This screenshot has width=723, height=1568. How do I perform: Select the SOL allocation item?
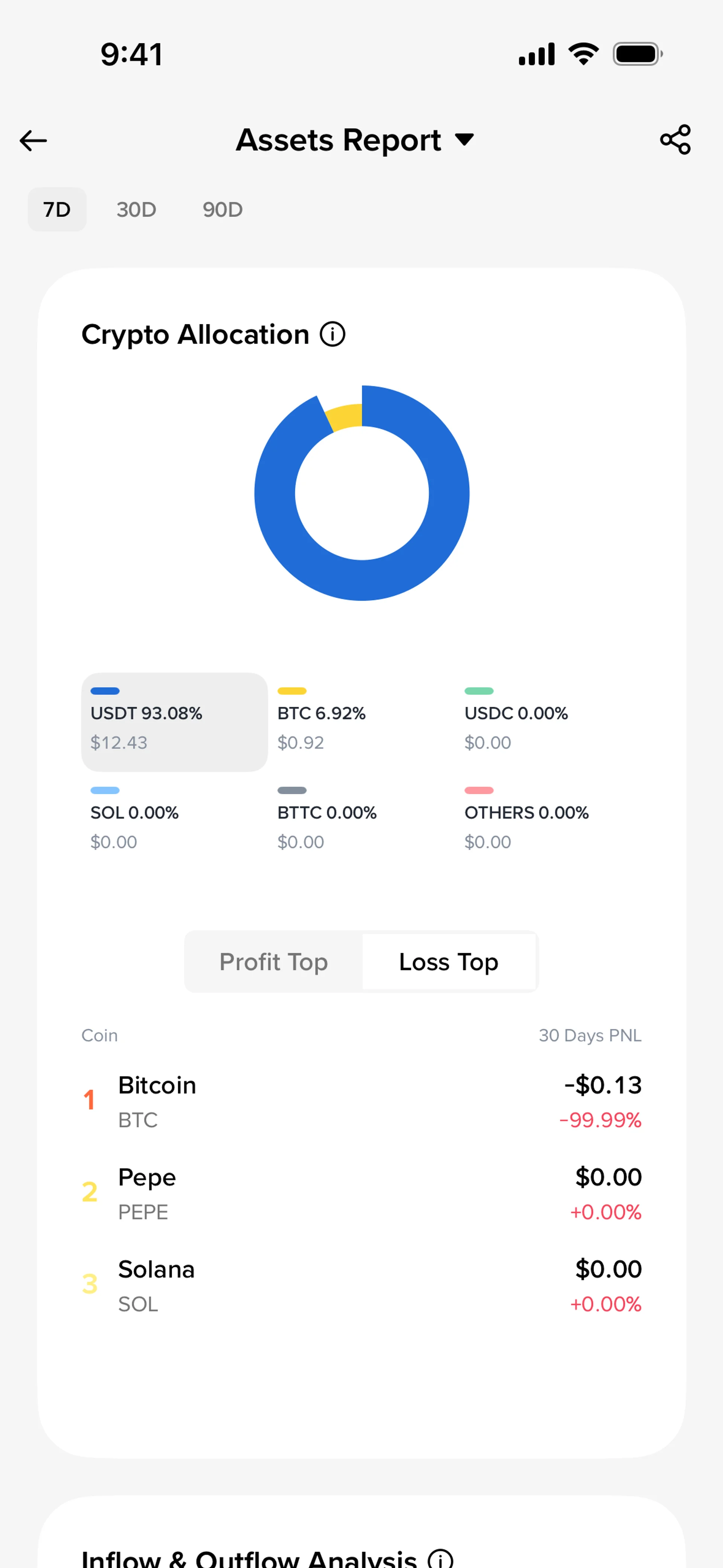pyautogui.click(x=175, y=821)
